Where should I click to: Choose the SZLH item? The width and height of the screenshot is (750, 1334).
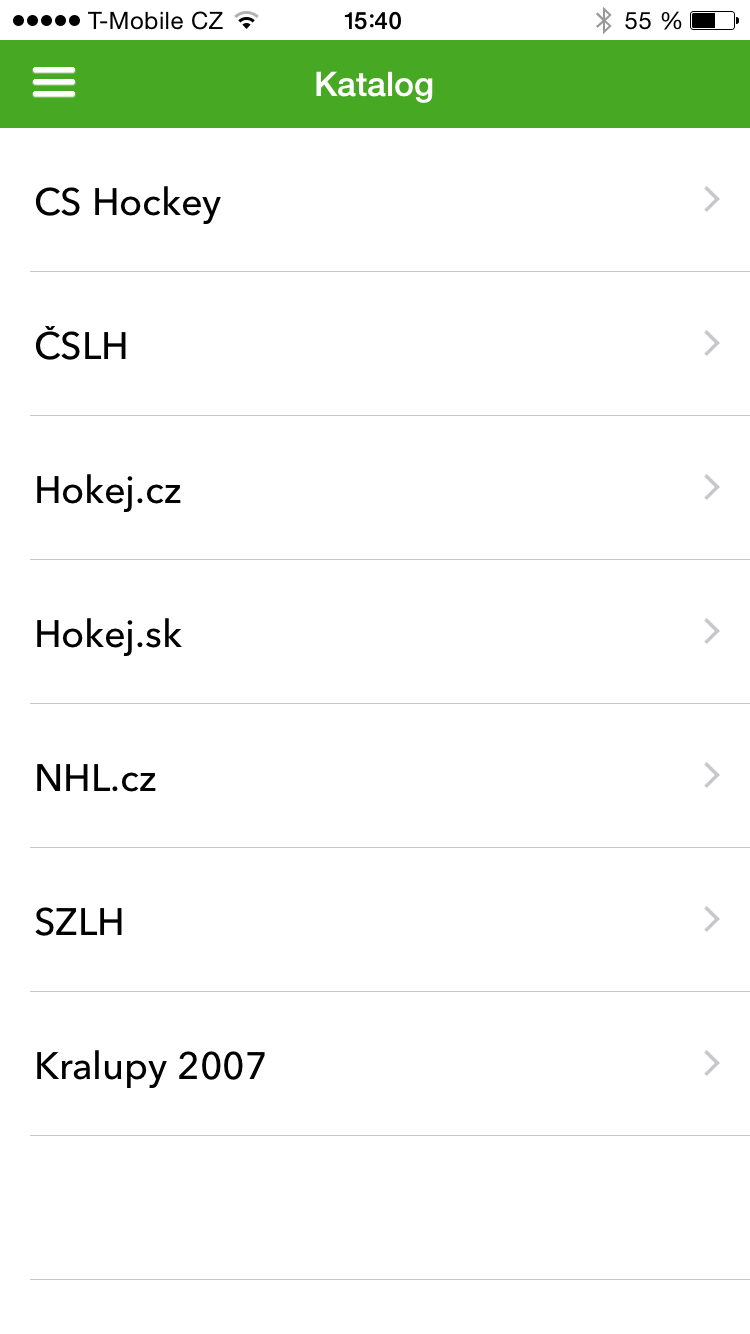coord(375,920)
